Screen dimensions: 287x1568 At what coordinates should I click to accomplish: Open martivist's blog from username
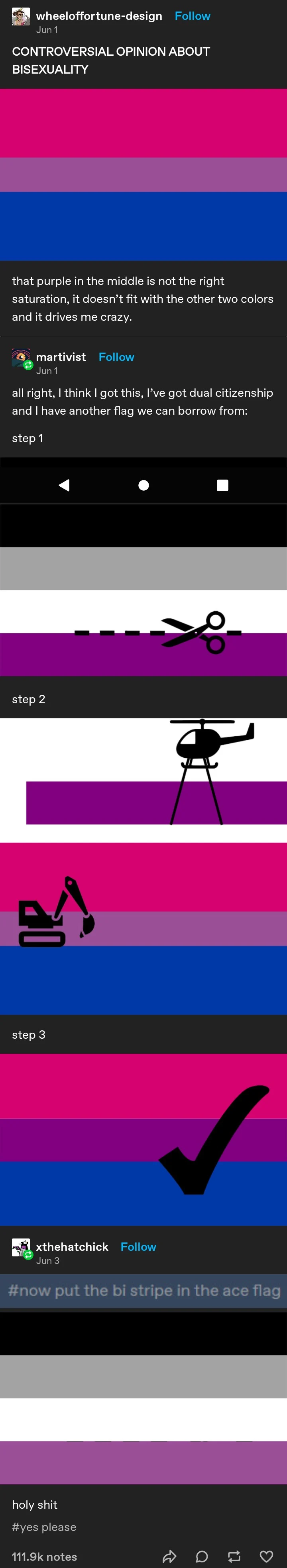coord(61,357)
